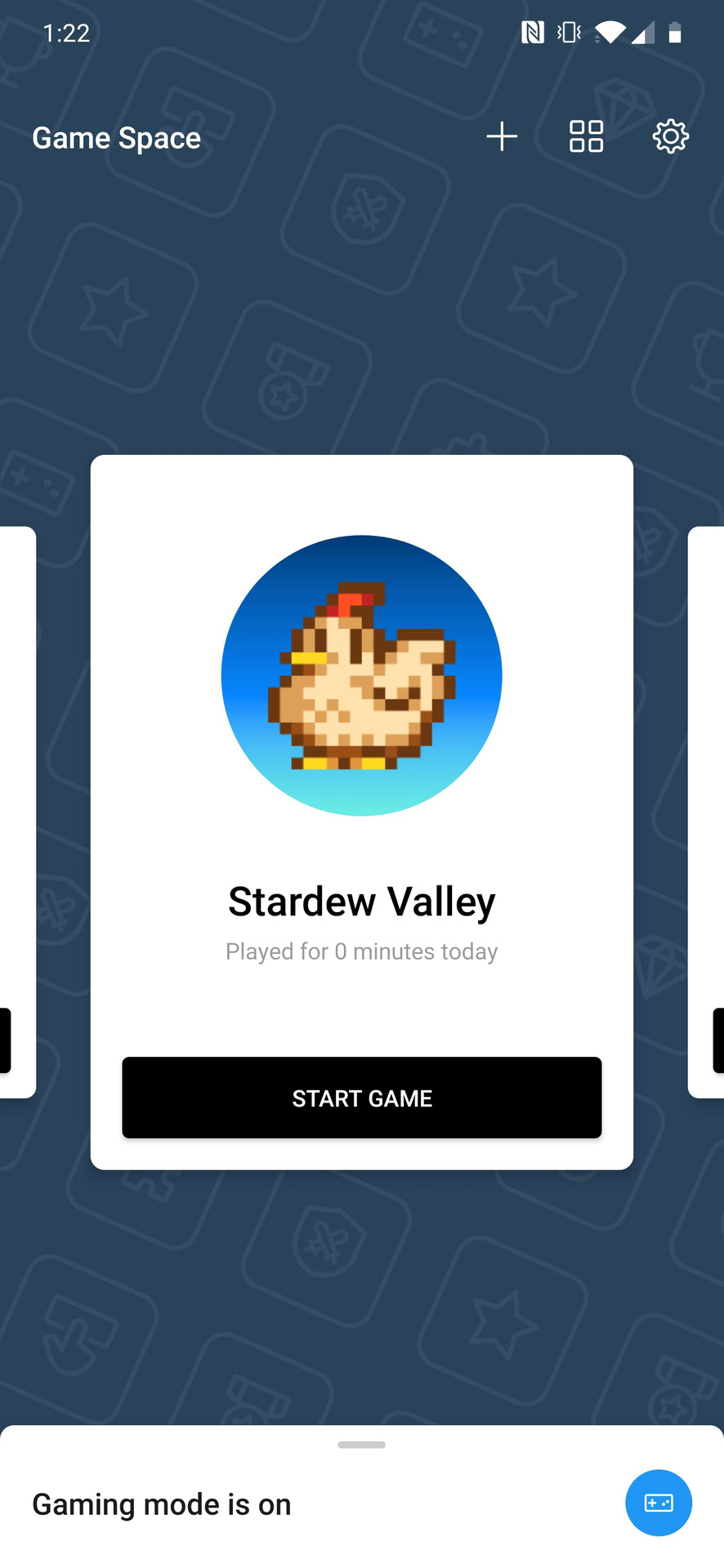The image size is (724, 1568).
Task: Start the Stardew Valley game
Action: pyautogui.click(x=362, y=1098)
